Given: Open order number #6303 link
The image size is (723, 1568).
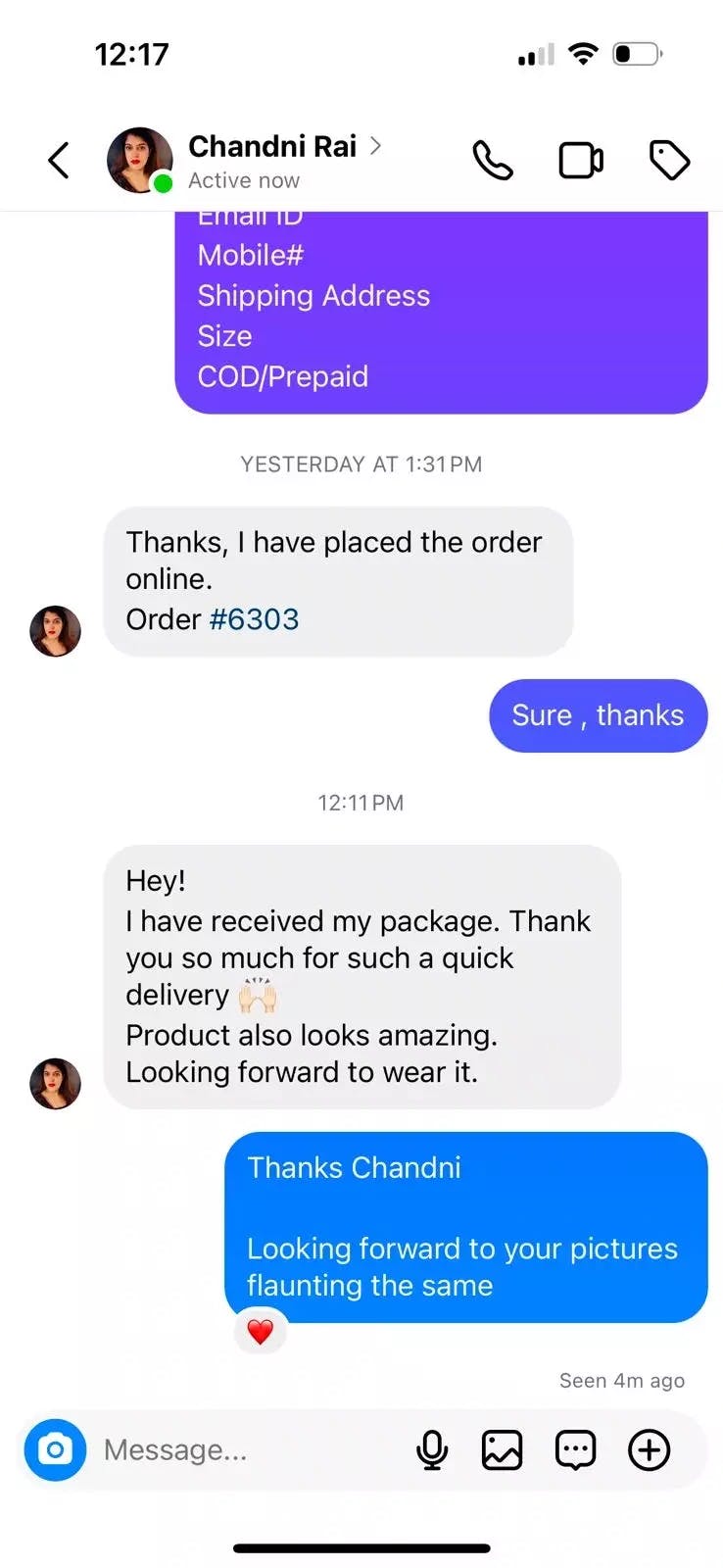Looking at the screenshot, I should pos(255,619).
